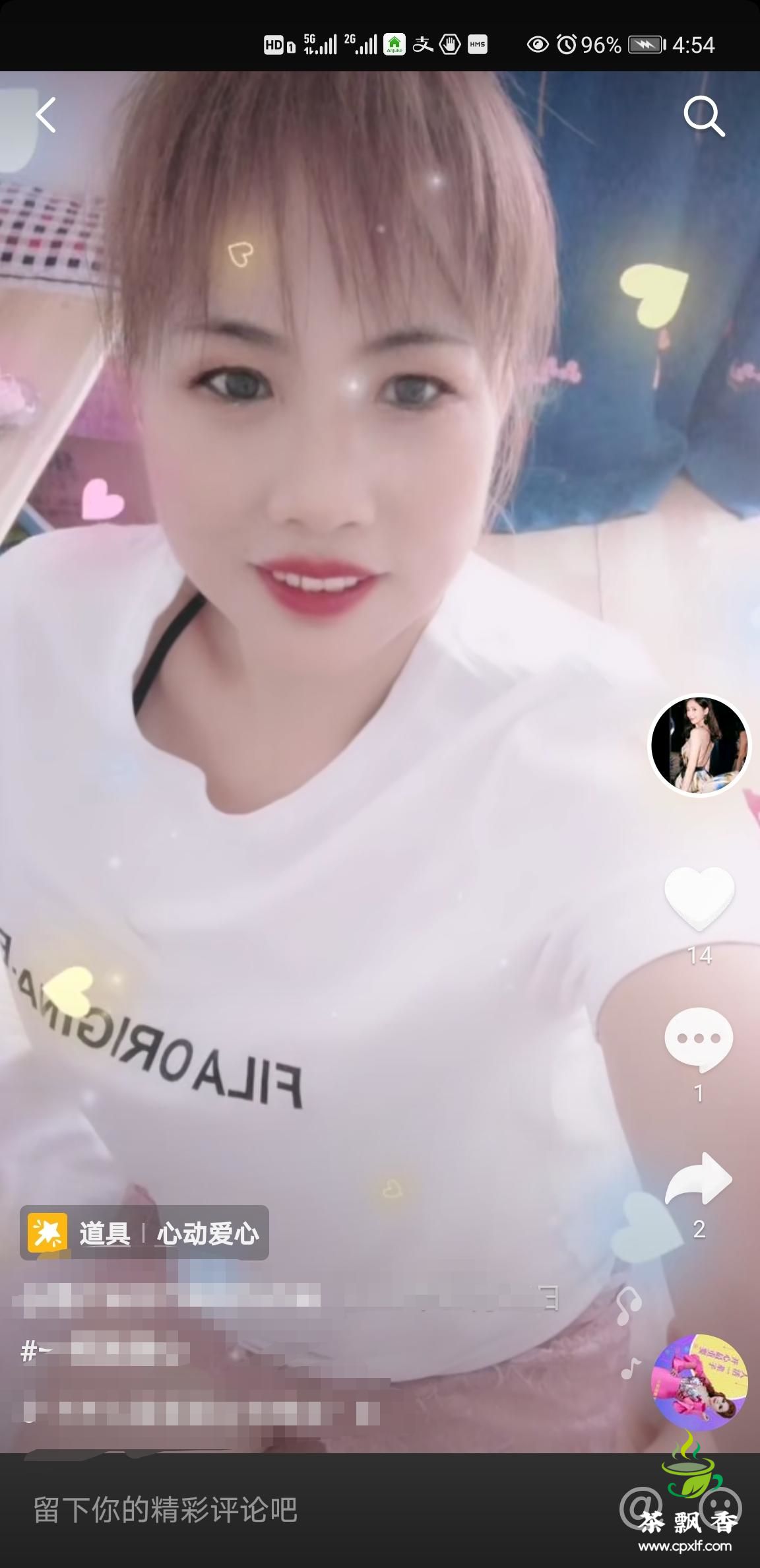The width and height of the screenshot is (760, 1568).
Task: Mention a friend with the @ icon
Action: (640, 1509)
